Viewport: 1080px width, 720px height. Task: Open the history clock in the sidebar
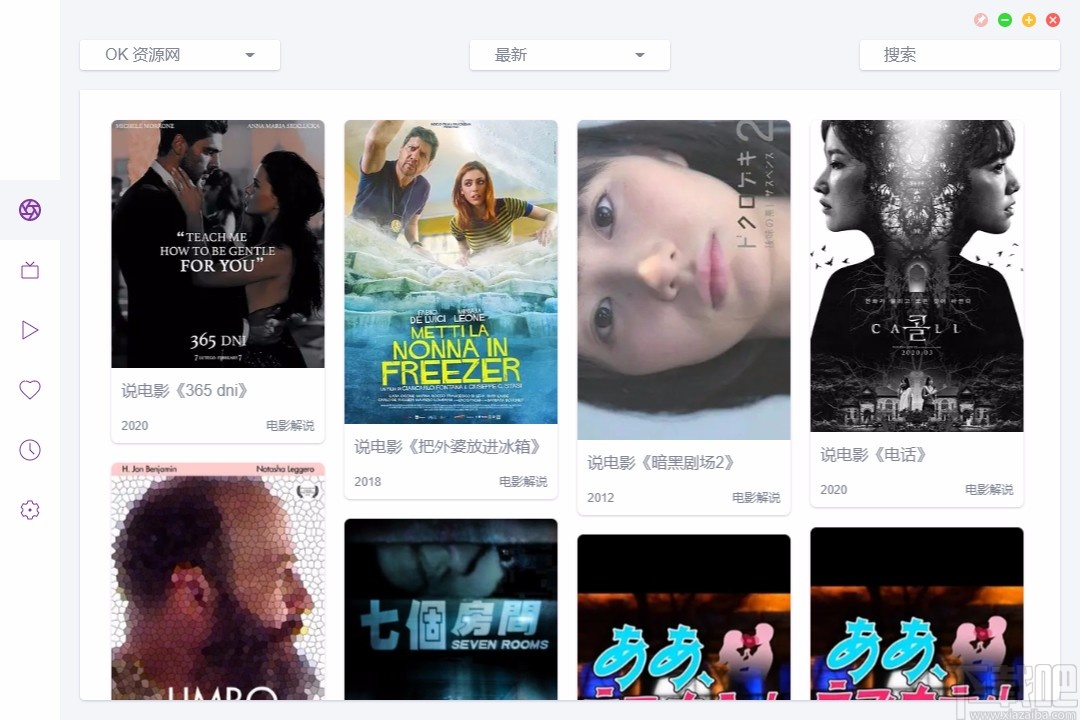pyautogui.click(x=30, y=450)
